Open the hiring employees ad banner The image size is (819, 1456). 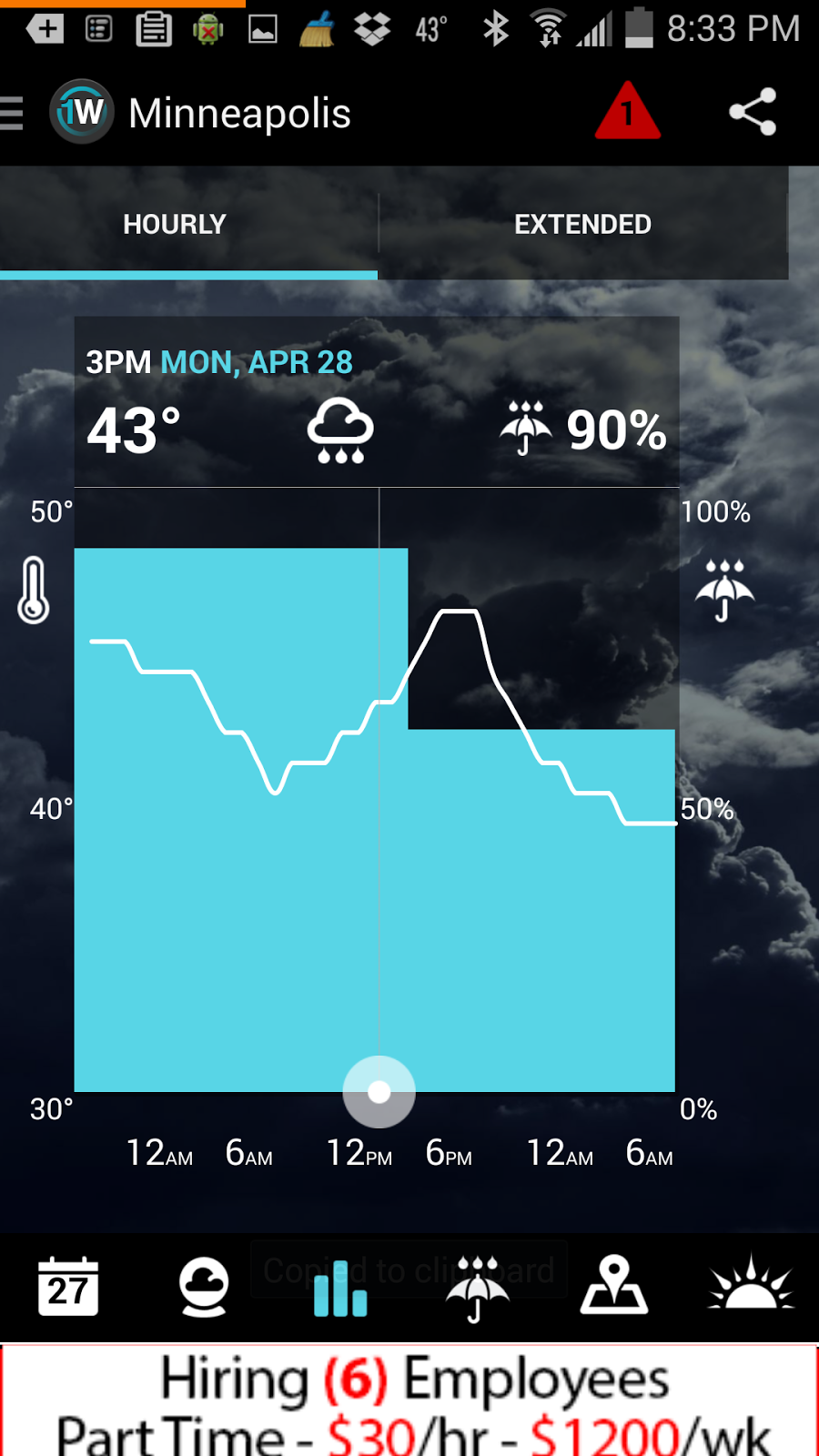409,1401
